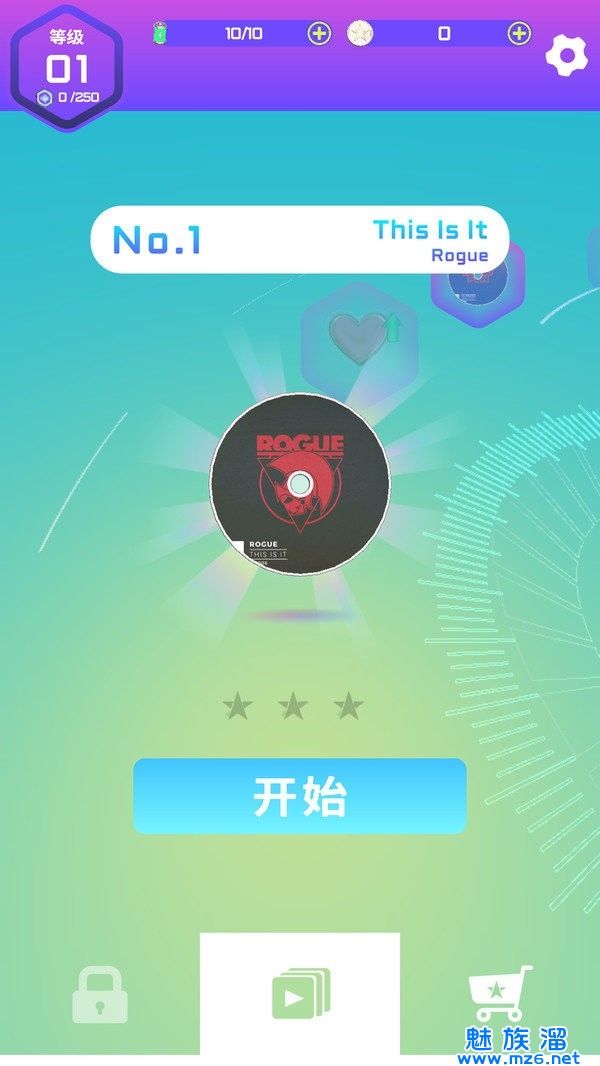Tap the 开始 start button
The image size is (600, 1066).
[300, 796]
